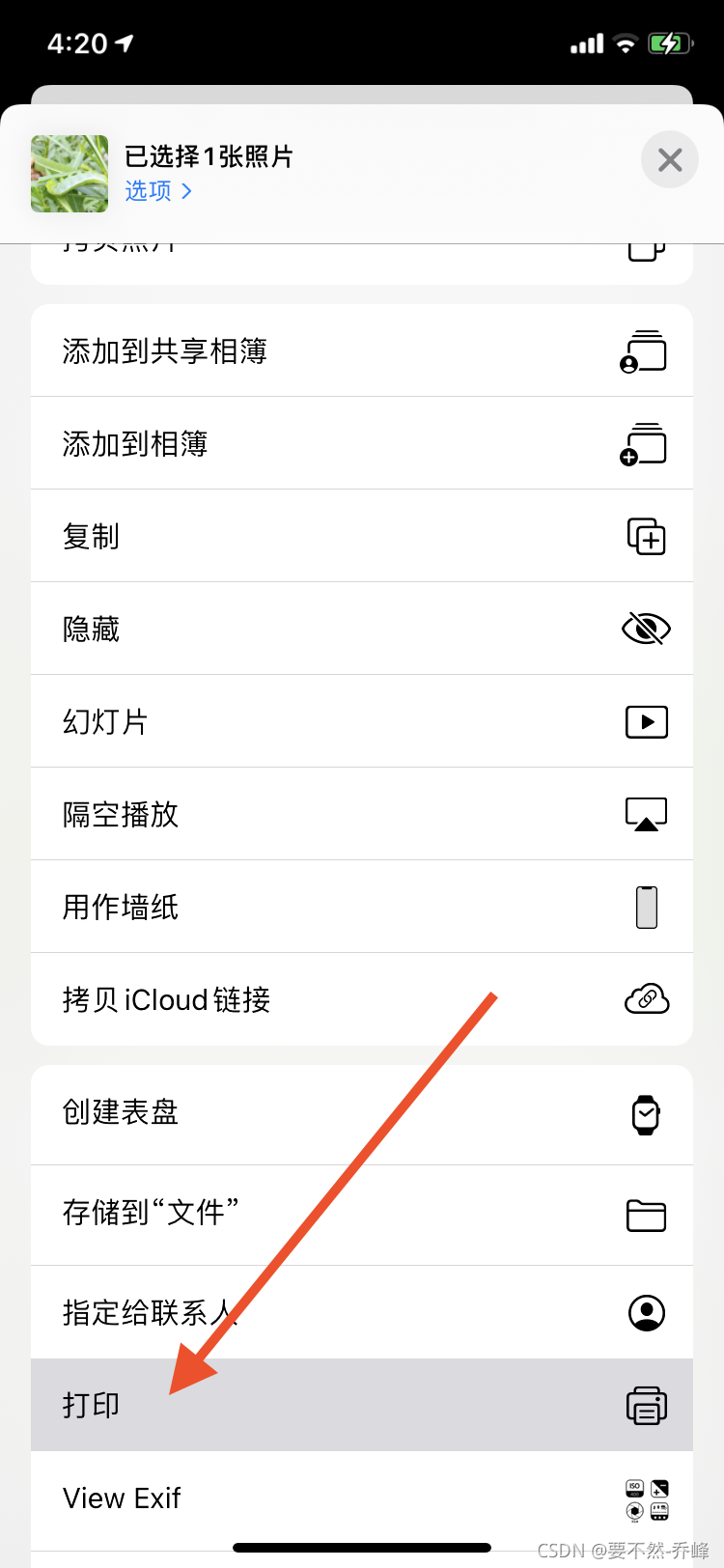
Task: Expand the 选项 options disclosure
Action: click(x=158, y=191)
